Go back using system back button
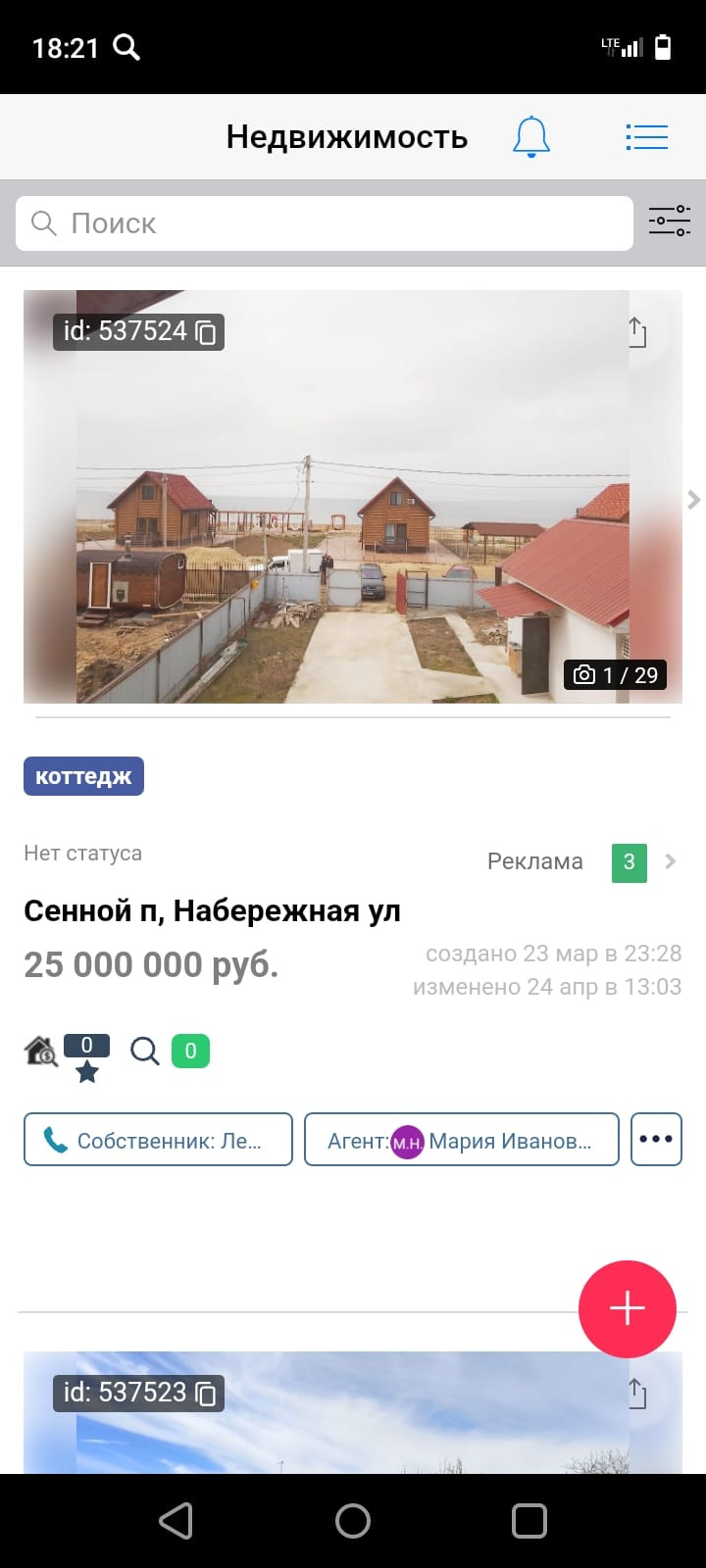 pyautogui.click(x=176, y=1521)
